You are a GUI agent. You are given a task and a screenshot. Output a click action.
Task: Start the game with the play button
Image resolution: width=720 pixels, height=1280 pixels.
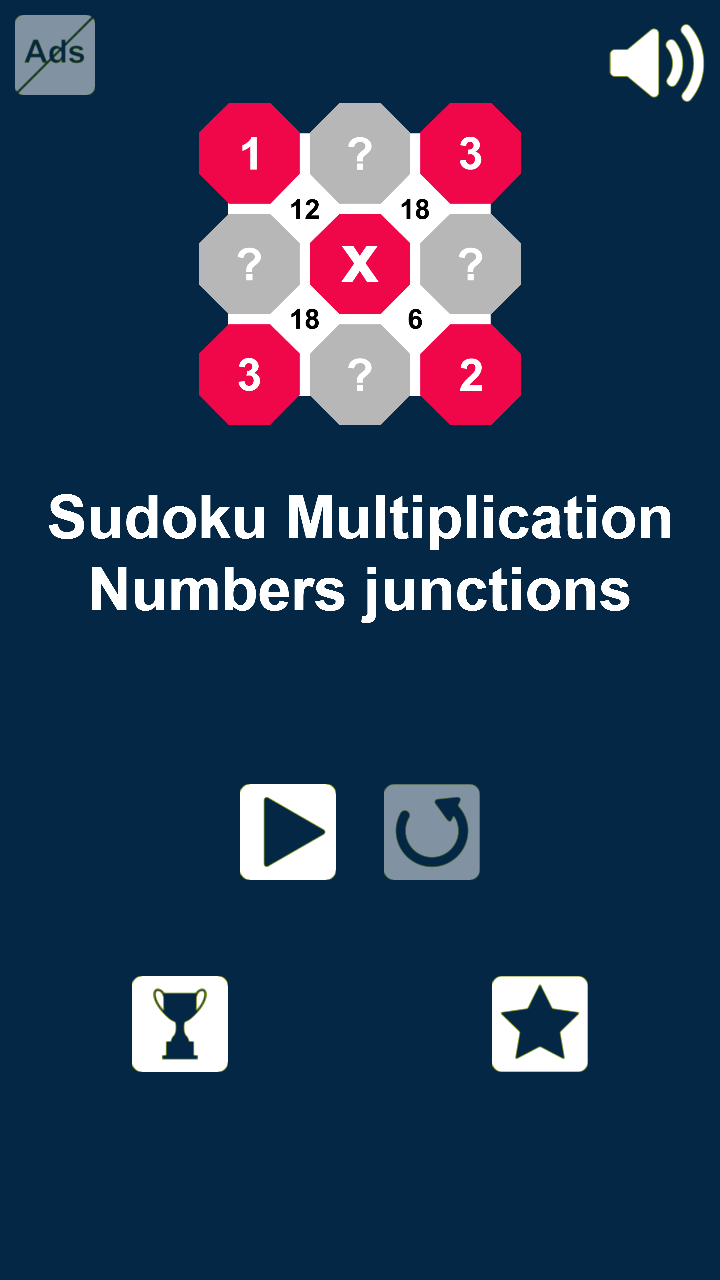pyautogui.click(x=288, y=832)
